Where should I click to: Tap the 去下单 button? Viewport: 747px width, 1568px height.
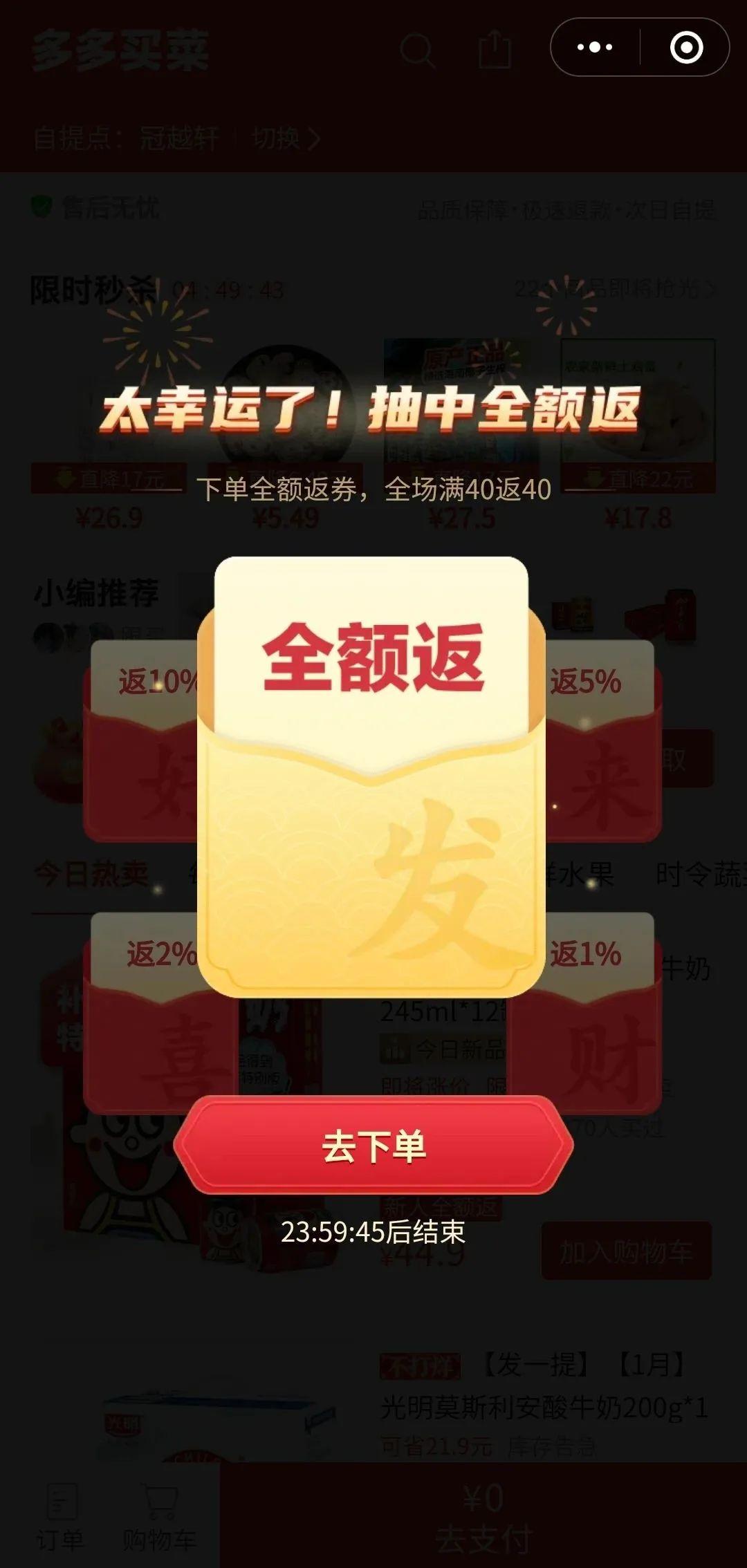click(373, 1146)
